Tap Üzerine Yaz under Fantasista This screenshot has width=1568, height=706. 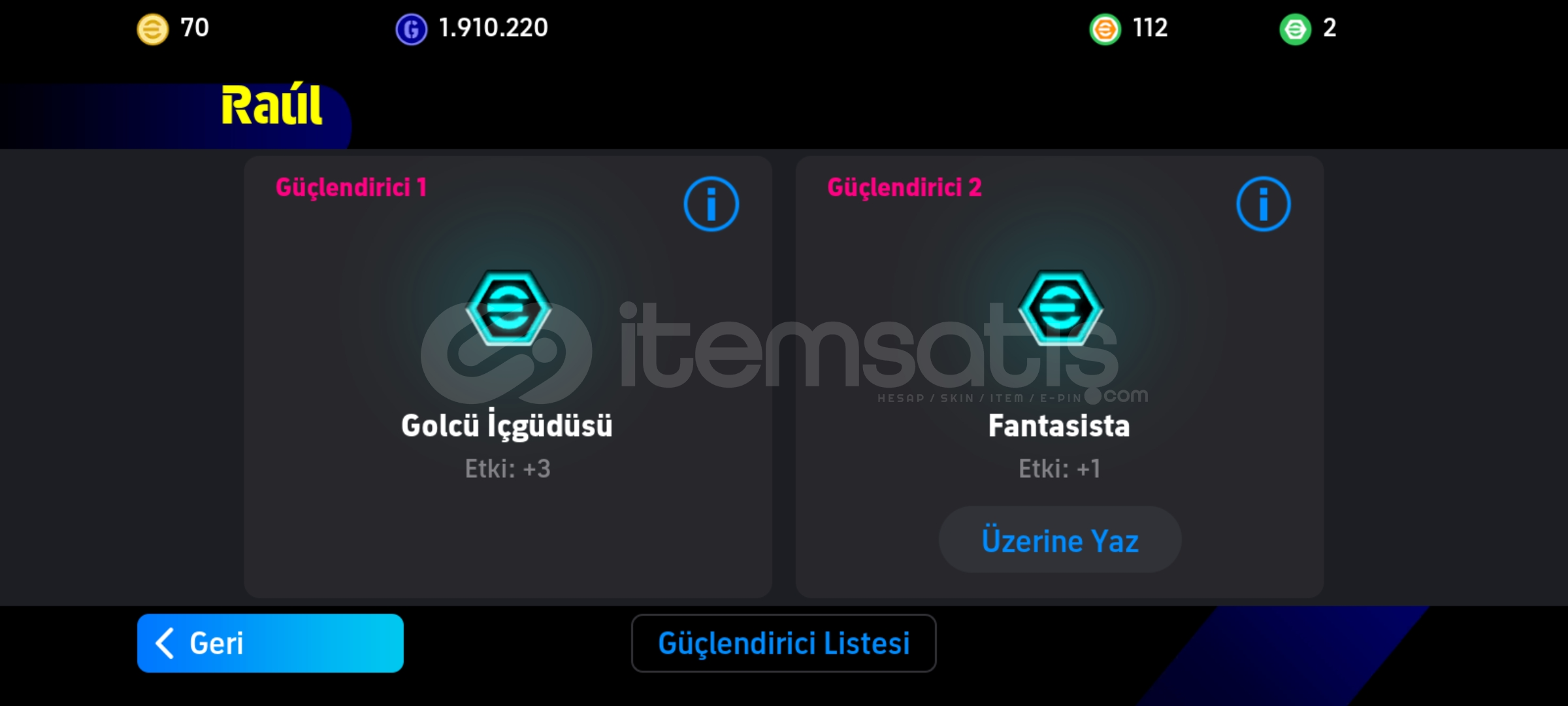1060,541
